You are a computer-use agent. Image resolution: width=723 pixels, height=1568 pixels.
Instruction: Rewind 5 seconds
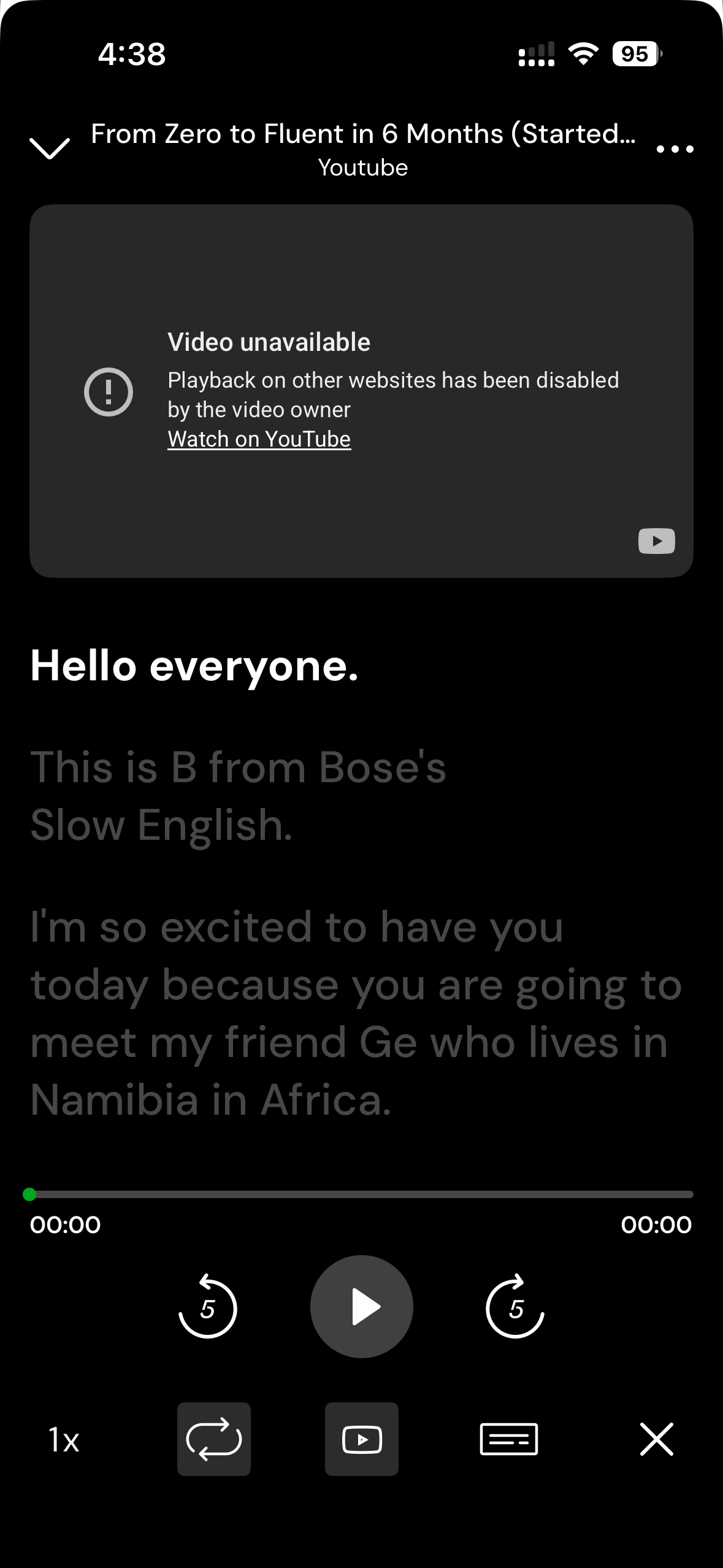[207, 1307]
